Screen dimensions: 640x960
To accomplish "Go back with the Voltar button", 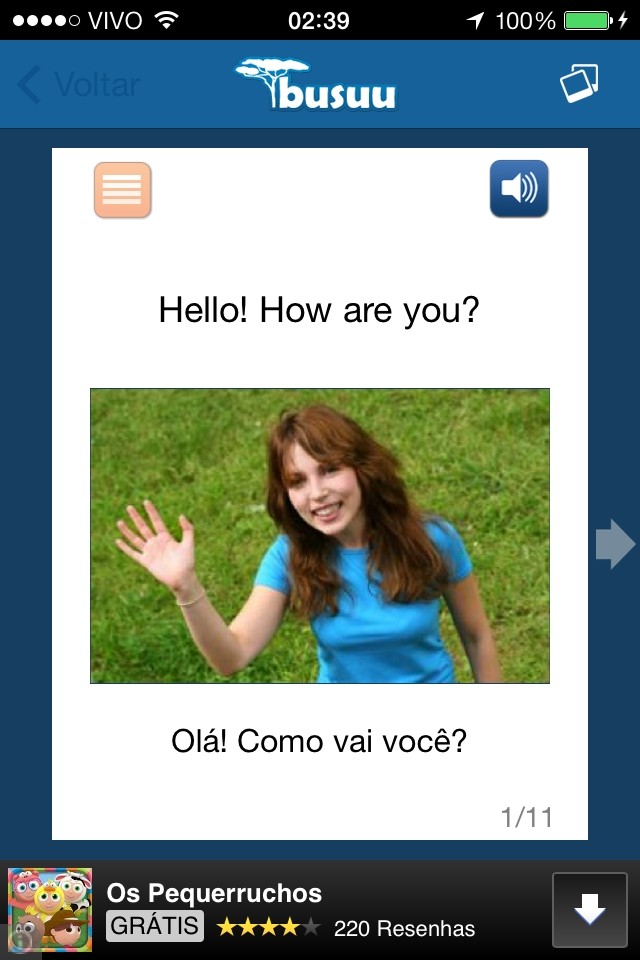I will click(78, 85).
